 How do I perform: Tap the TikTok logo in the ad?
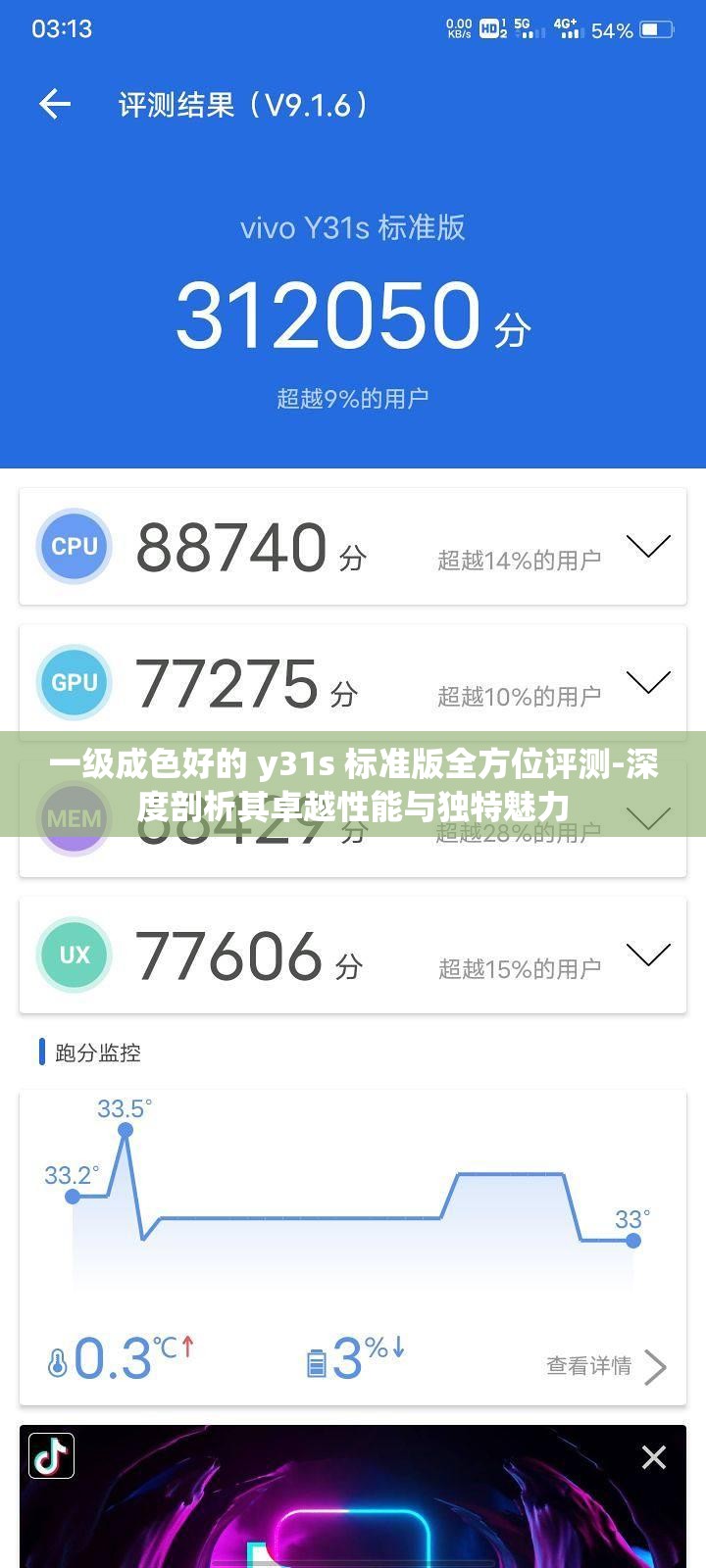54,1455
